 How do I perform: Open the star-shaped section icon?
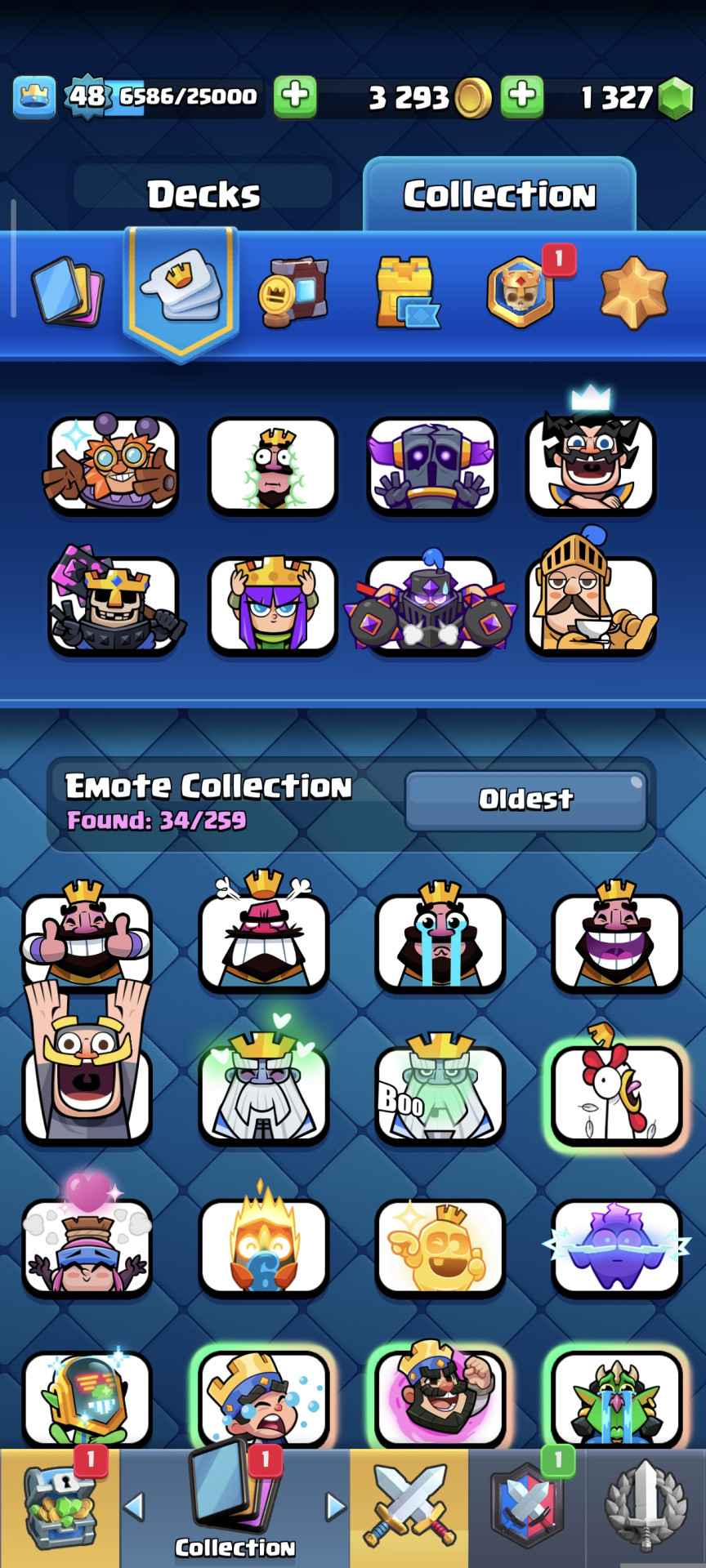[x=633, y=292]
